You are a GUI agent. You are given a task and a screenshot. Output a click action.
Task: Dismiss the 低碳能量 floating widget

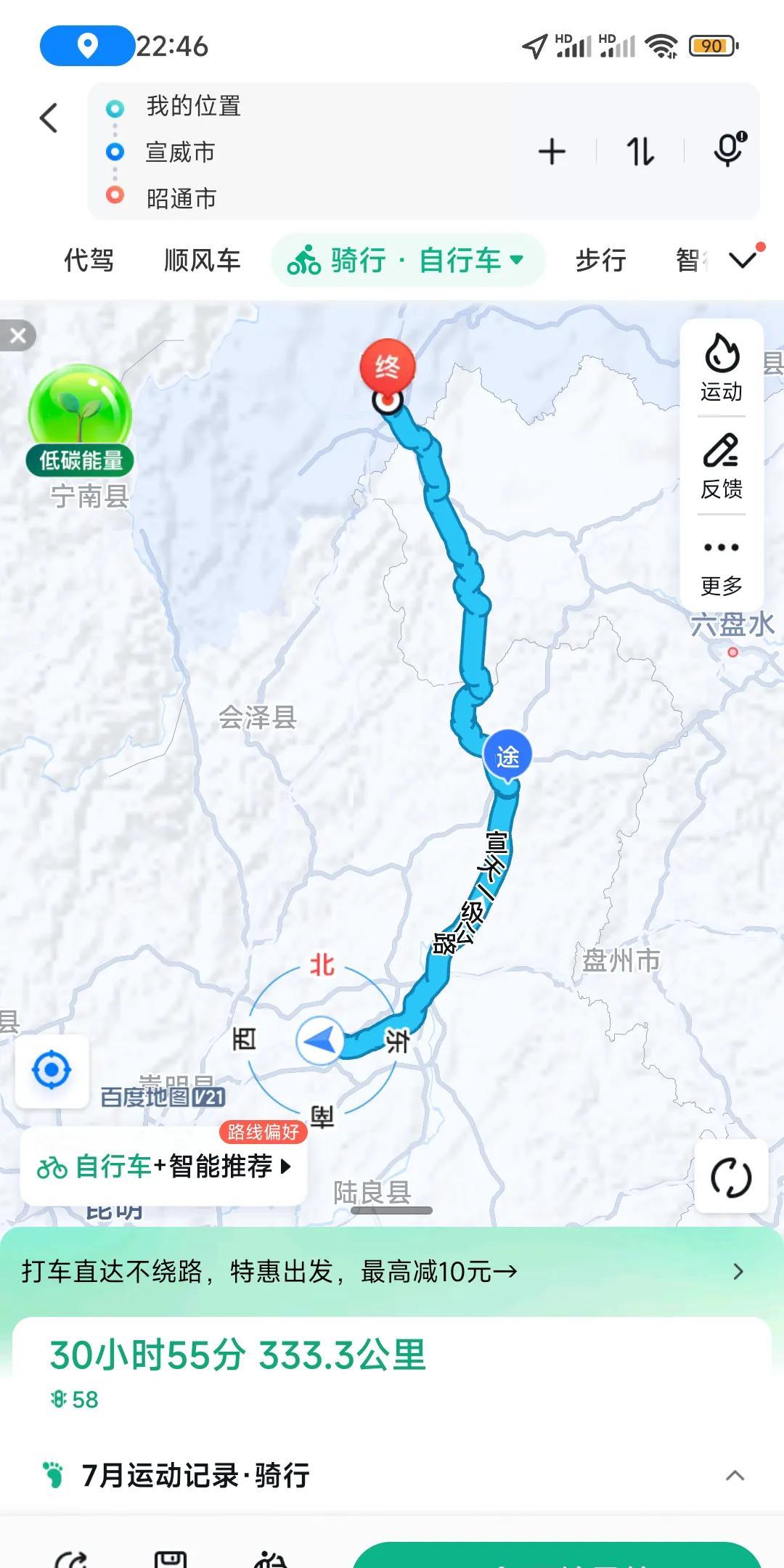[17, 335]
